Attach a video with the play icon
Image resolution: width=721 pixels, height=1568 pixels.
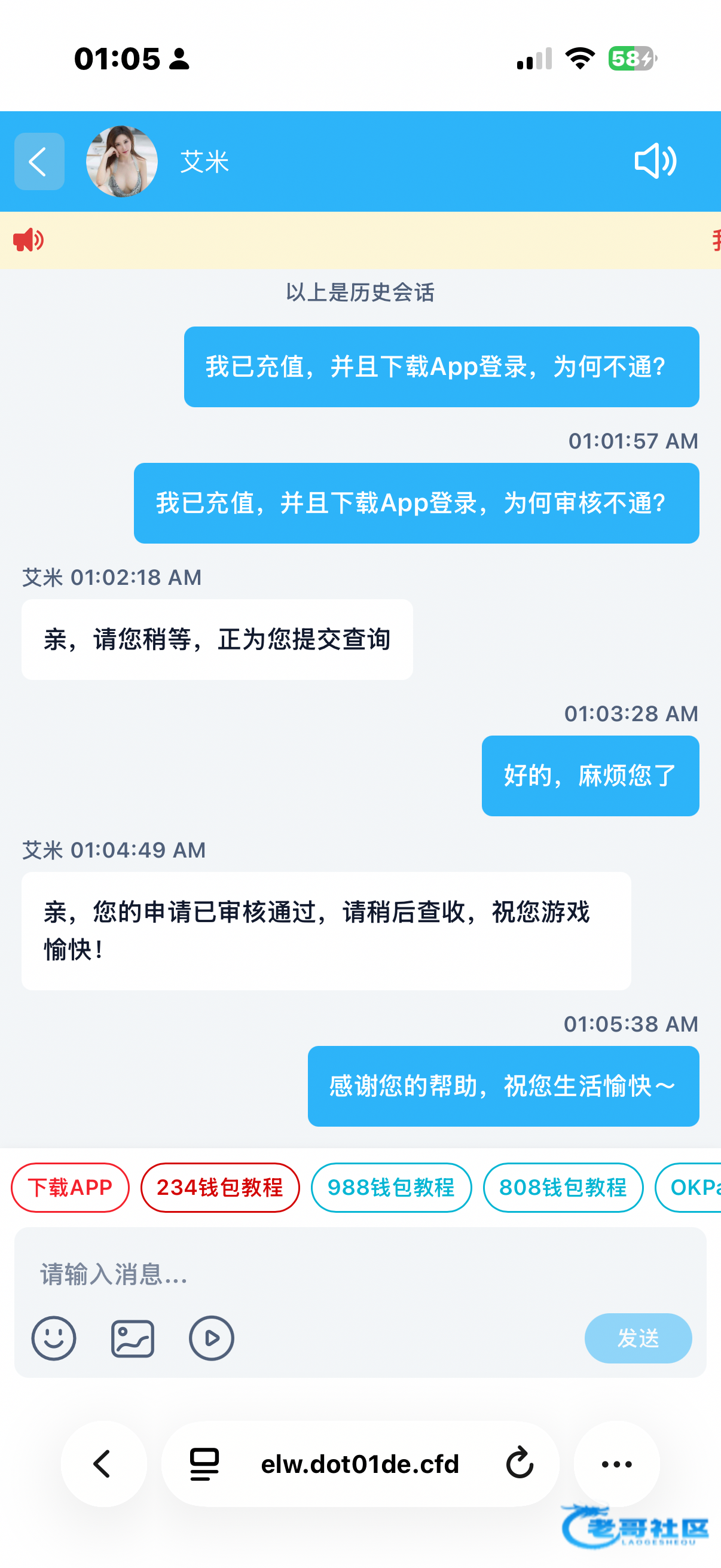coord(211,1338)
